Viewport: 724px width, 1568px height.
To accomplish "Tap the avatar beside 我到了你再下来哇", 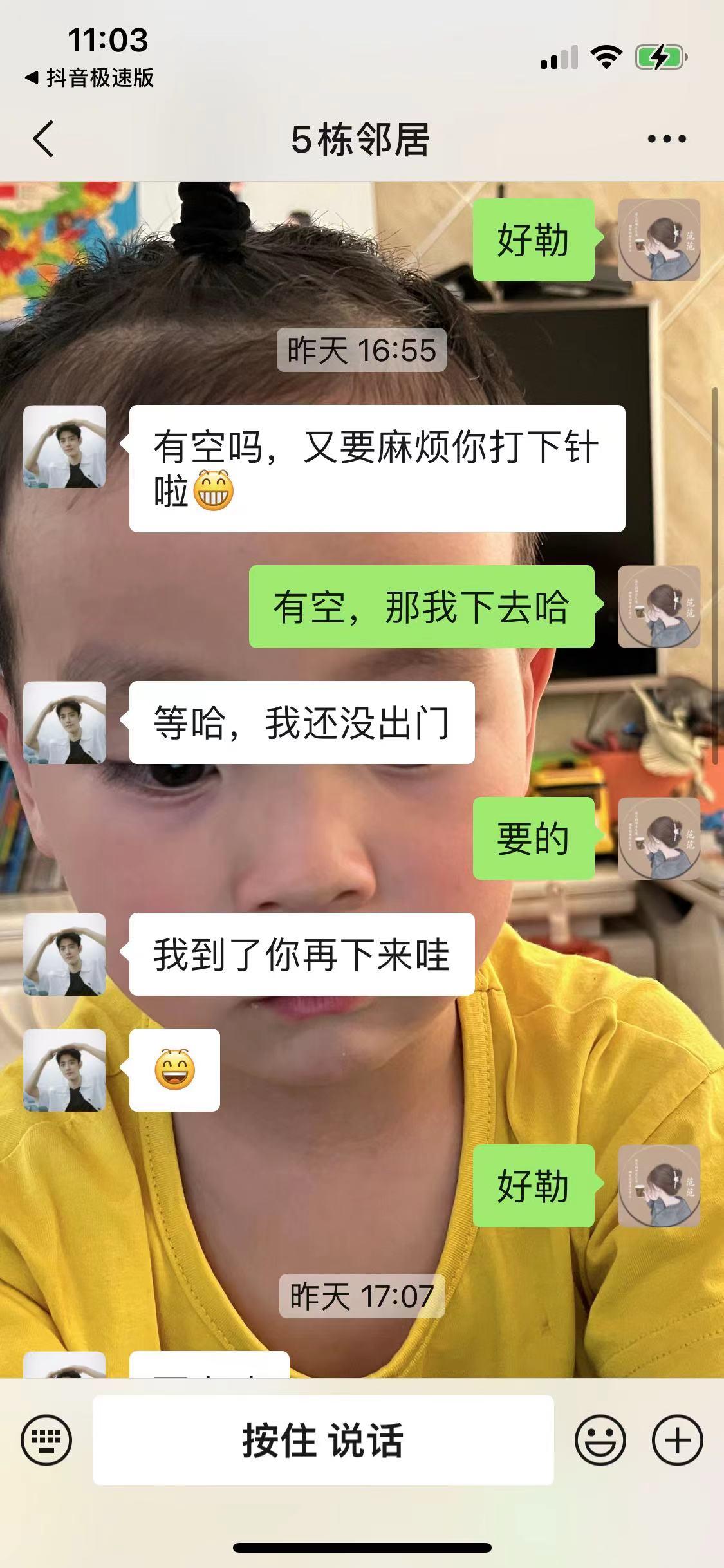I will click(64, 954).
